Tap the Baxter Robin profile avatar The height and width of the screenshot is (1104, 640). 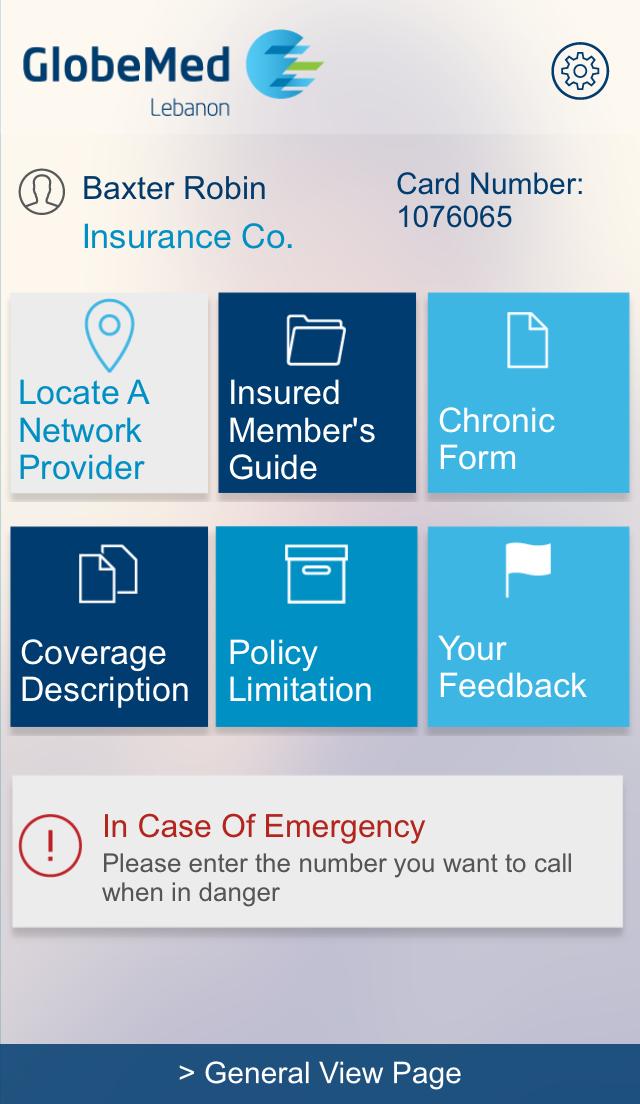42,191
